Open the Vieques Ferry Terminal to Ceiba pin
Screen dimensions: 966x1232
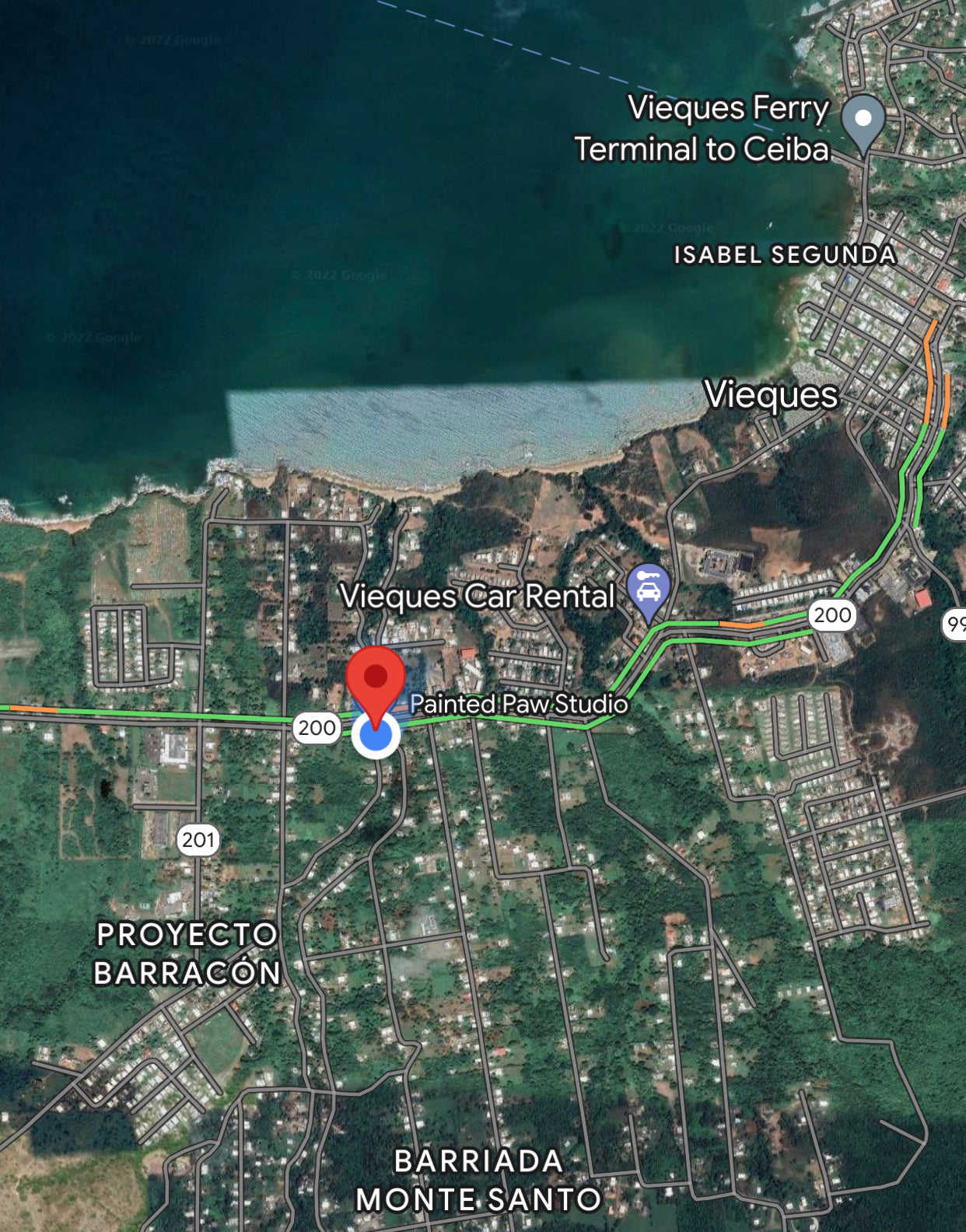(x=863, y=121)
